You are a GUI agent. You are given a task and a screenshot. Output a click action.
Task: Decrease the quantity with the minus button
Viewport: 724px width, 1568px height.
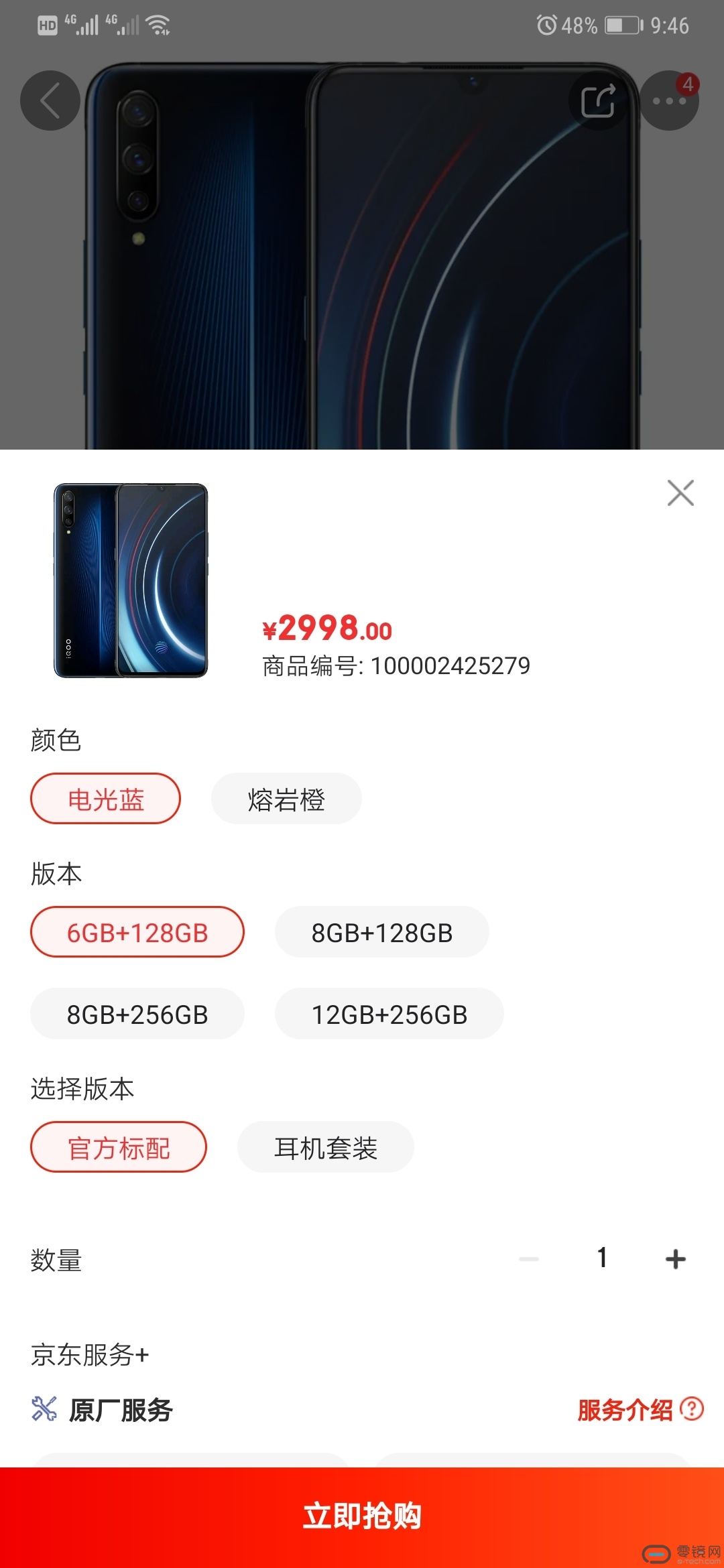pyautogui.click(x=529, y=1259)
